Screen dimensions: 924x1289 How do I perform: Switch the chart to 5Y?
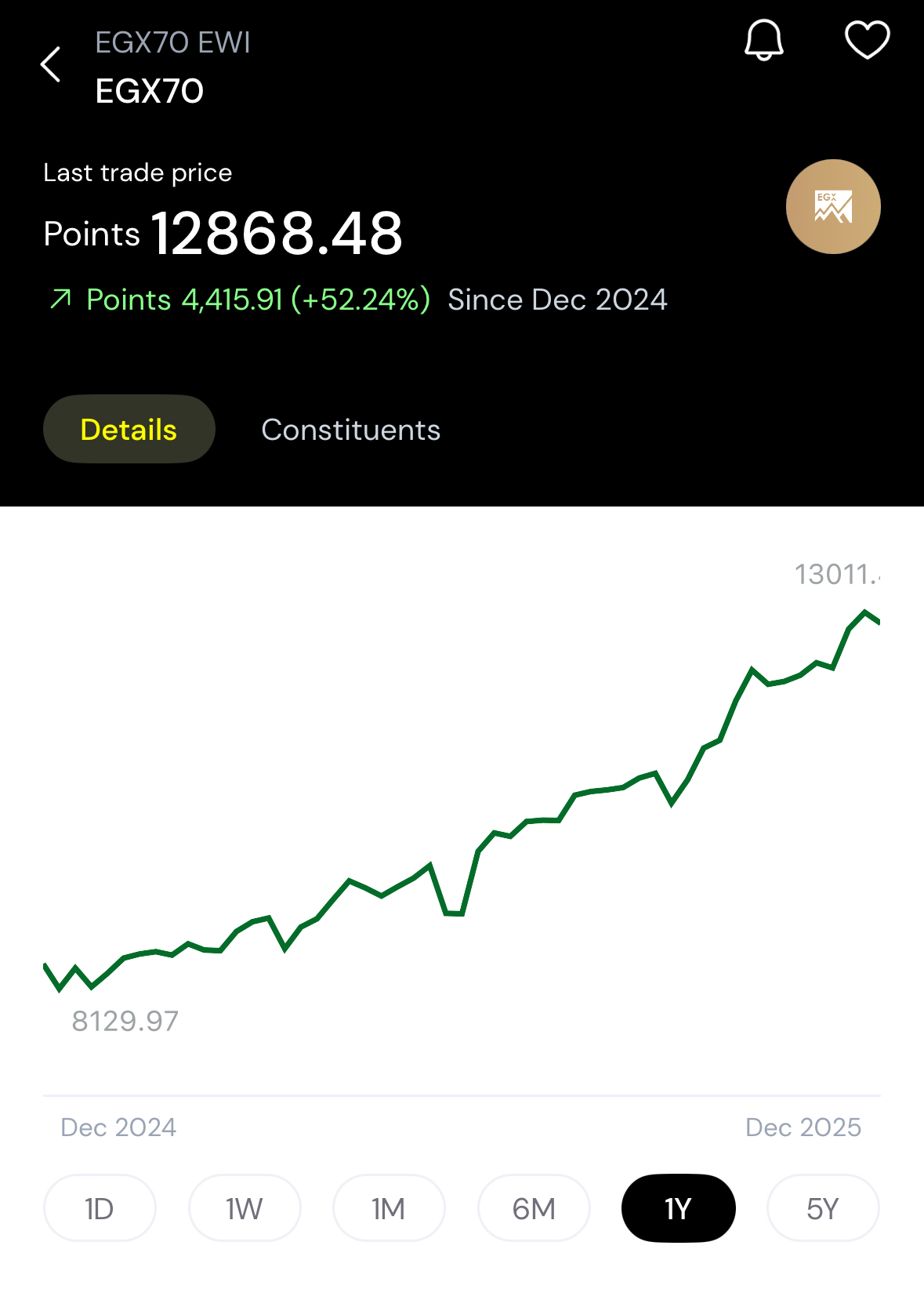(823, 1208)
